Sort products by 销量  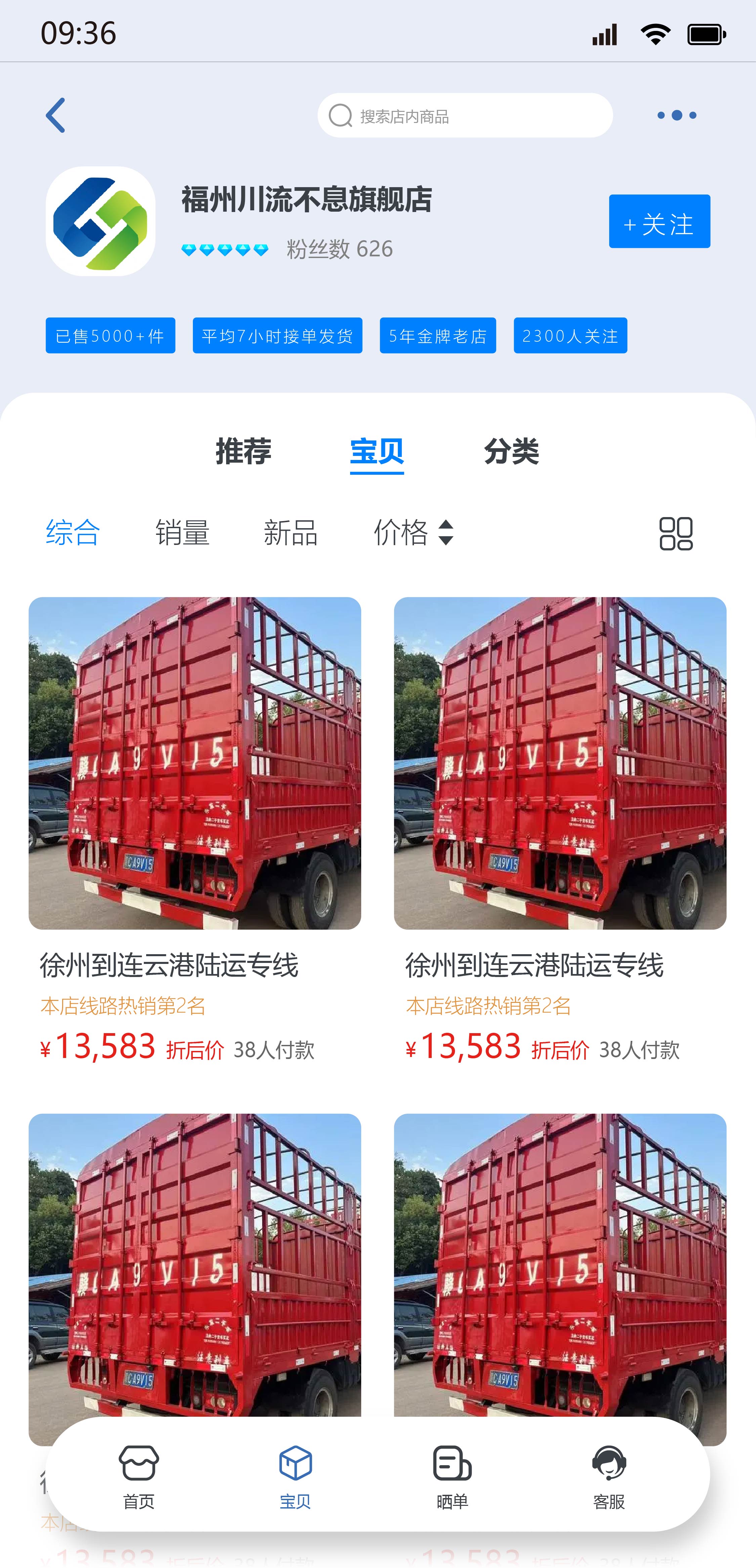[182, 533]
